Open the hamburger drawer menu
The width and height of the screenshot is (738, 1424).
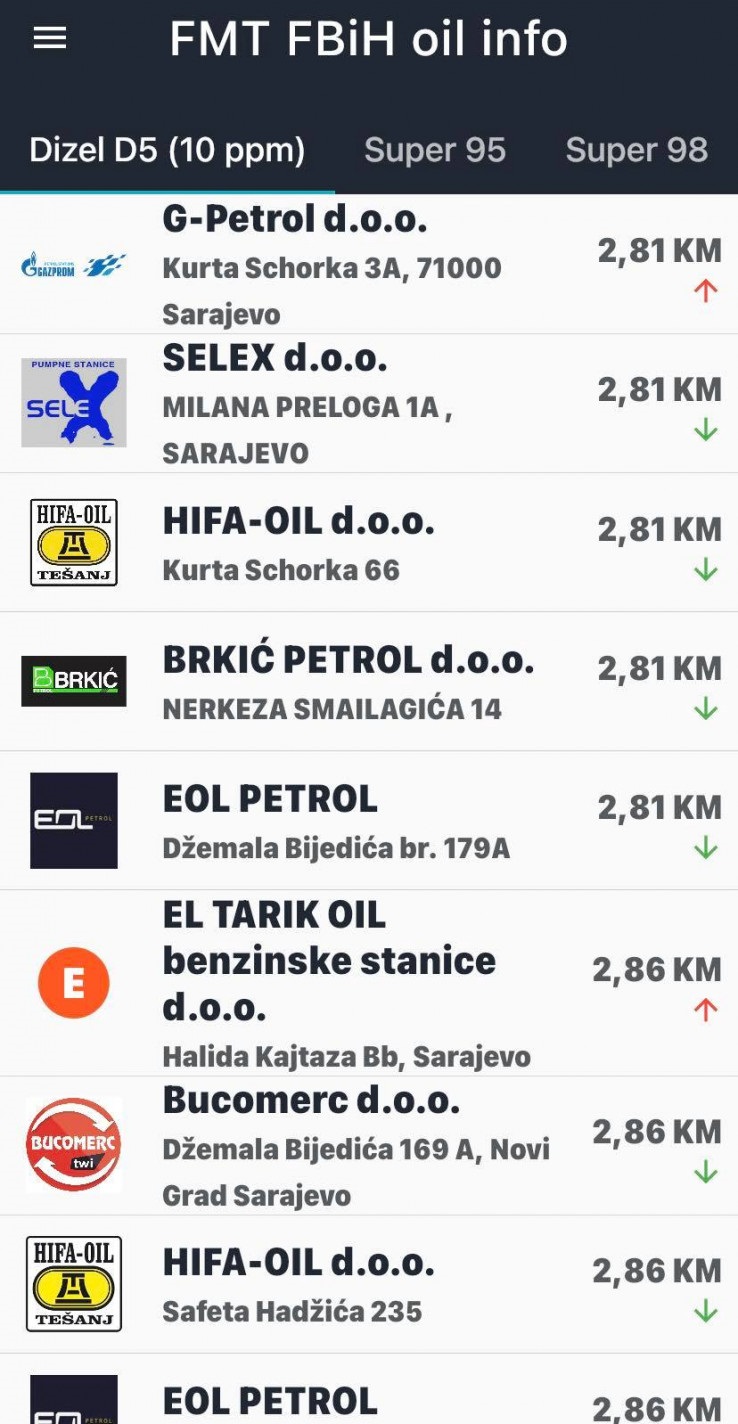tap(50, 38)
